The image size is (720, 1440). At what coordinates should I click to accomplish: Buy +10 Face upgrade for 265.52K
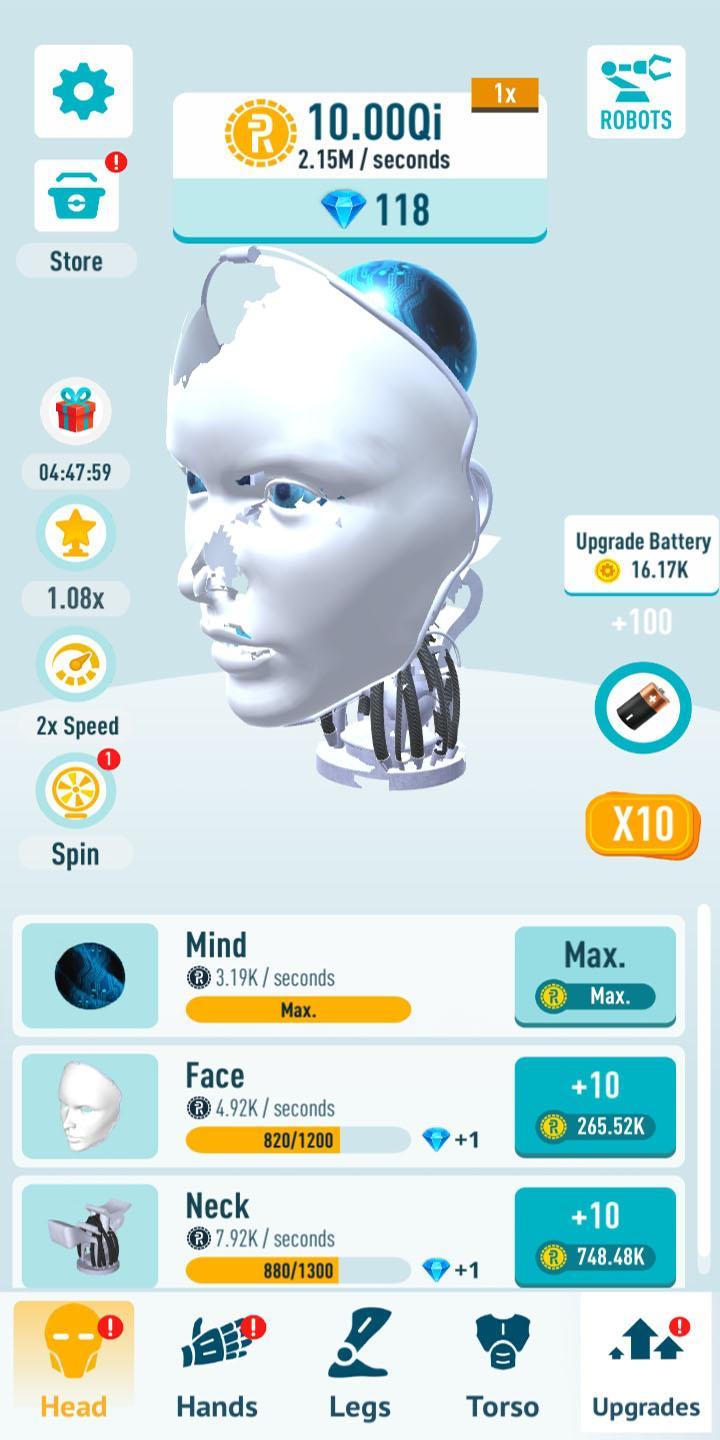[x=595, y=1106]
